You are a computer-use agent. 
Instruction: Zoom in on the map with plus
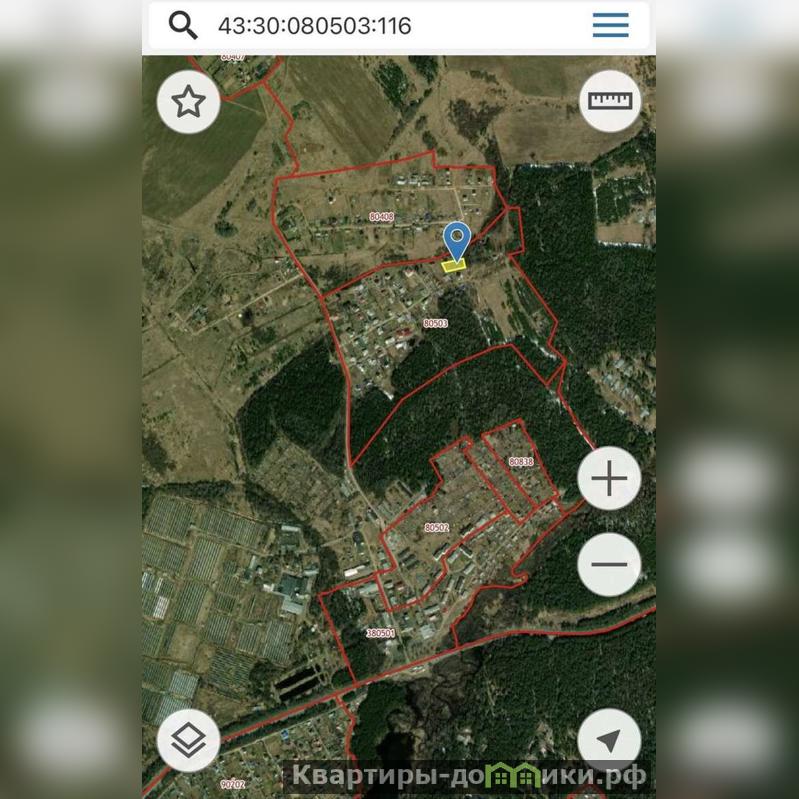pyautogui.click(x=609, y=479)
